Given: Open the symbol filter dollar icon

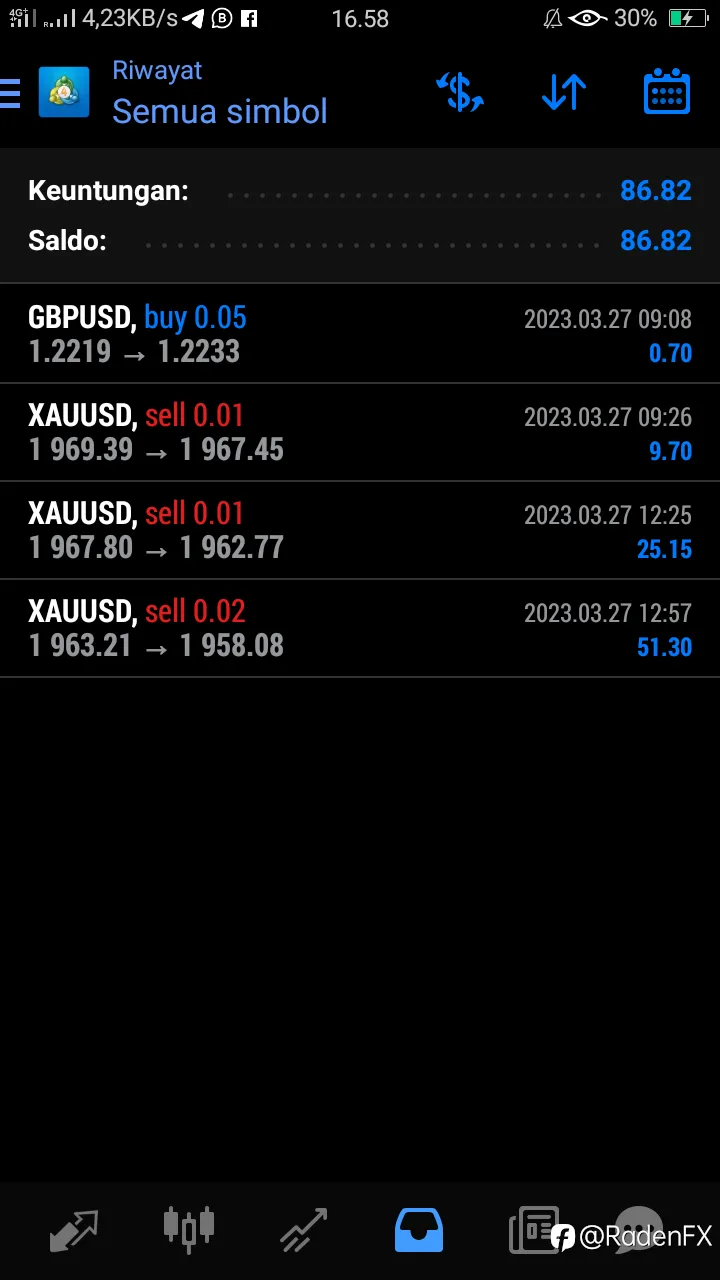Looking at the screenshot, I should pos(460,92).
